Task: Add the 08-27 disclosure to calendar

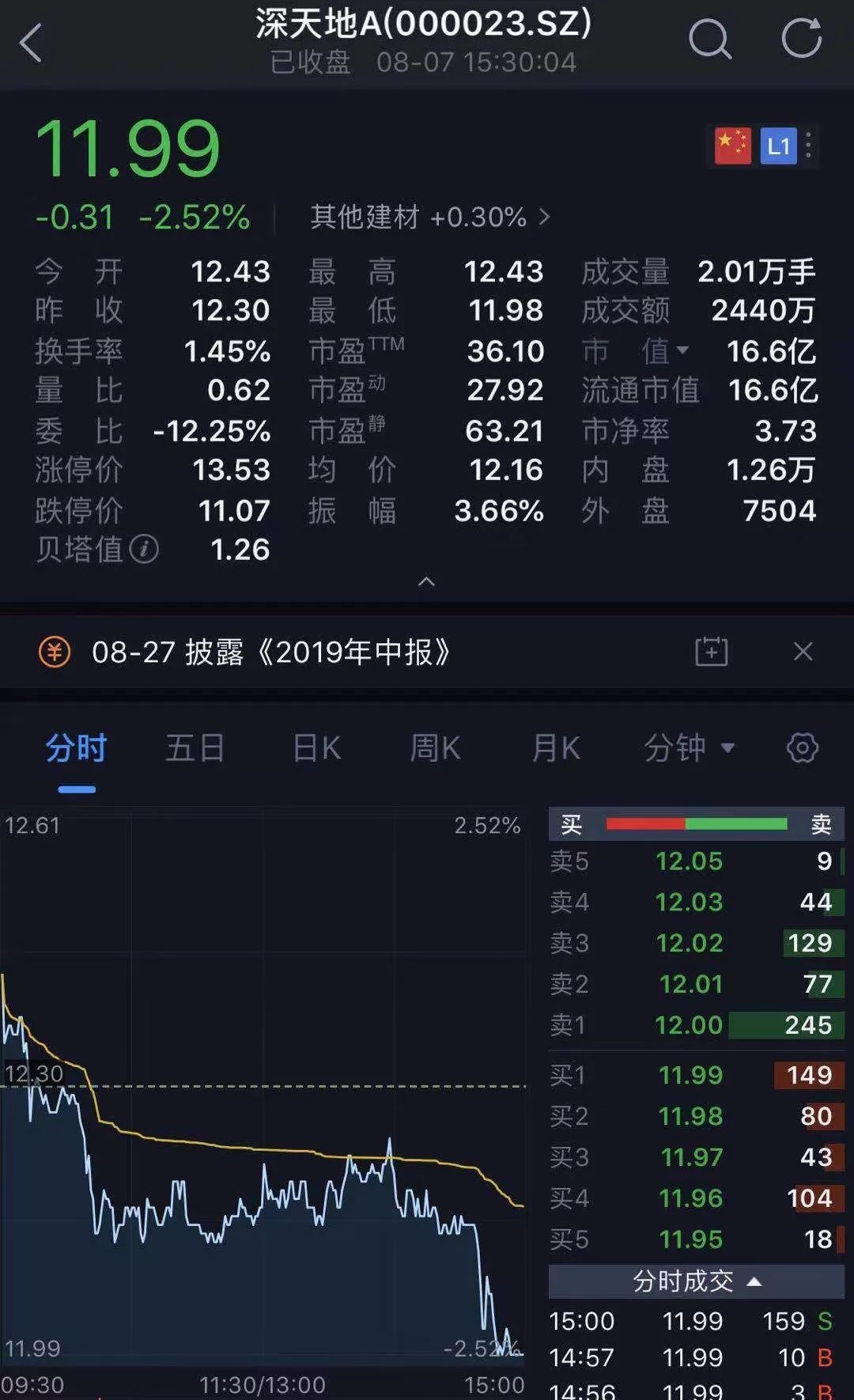Action: [711, 652]
